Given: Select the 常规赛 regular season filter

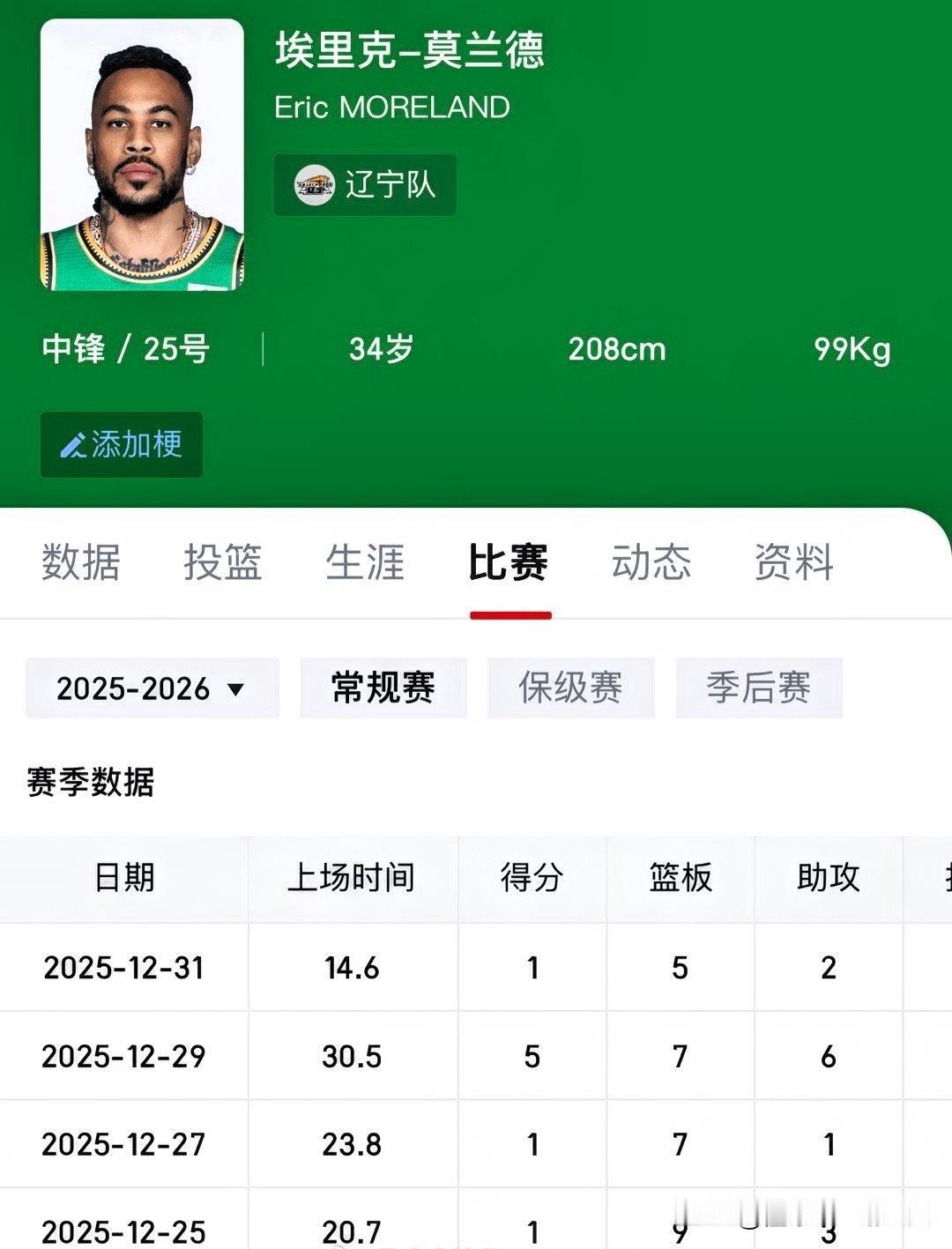Looking at the screenshot, I should 383,690.
